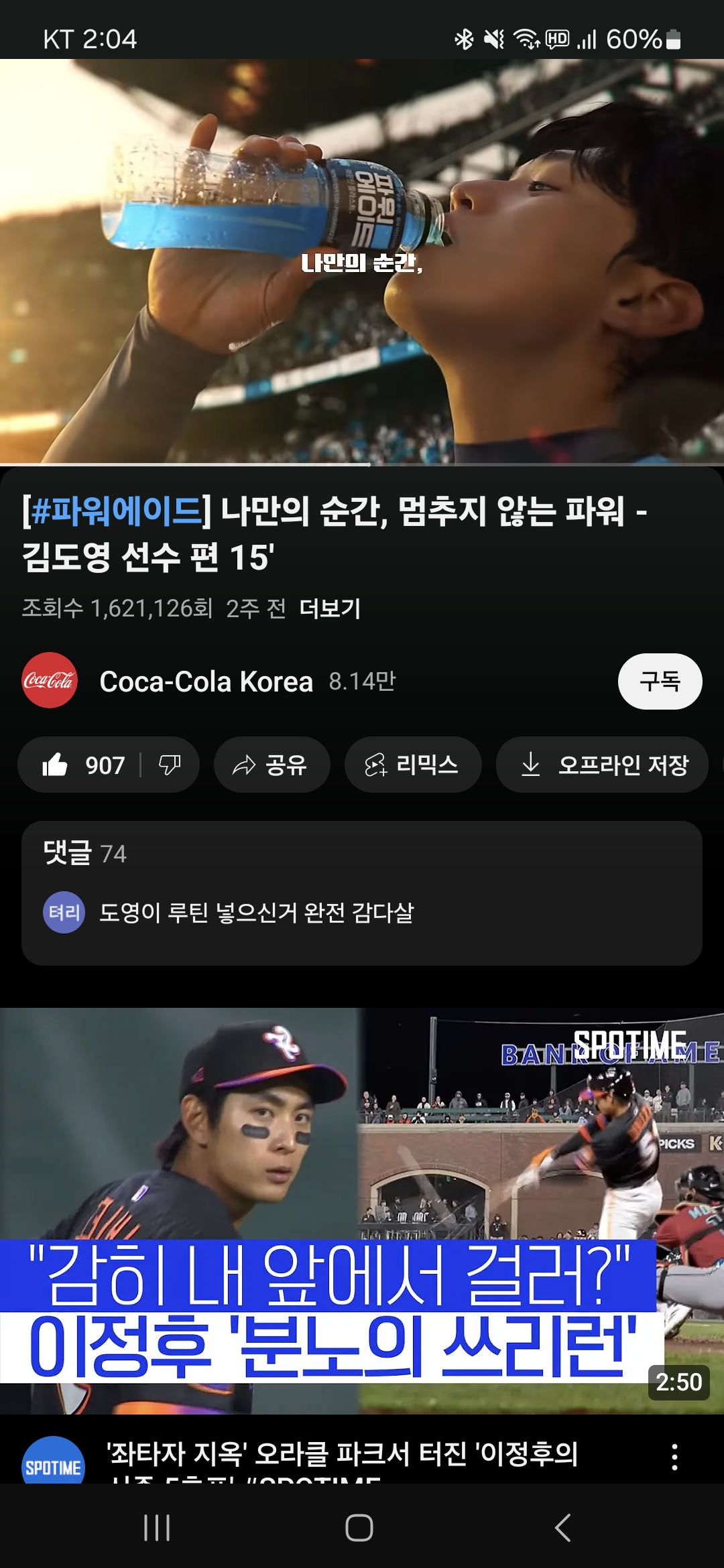The image size is (724, 1568).
Task: Play the 이정후 SPOTIME video thumbnail
Action: 362,1206
